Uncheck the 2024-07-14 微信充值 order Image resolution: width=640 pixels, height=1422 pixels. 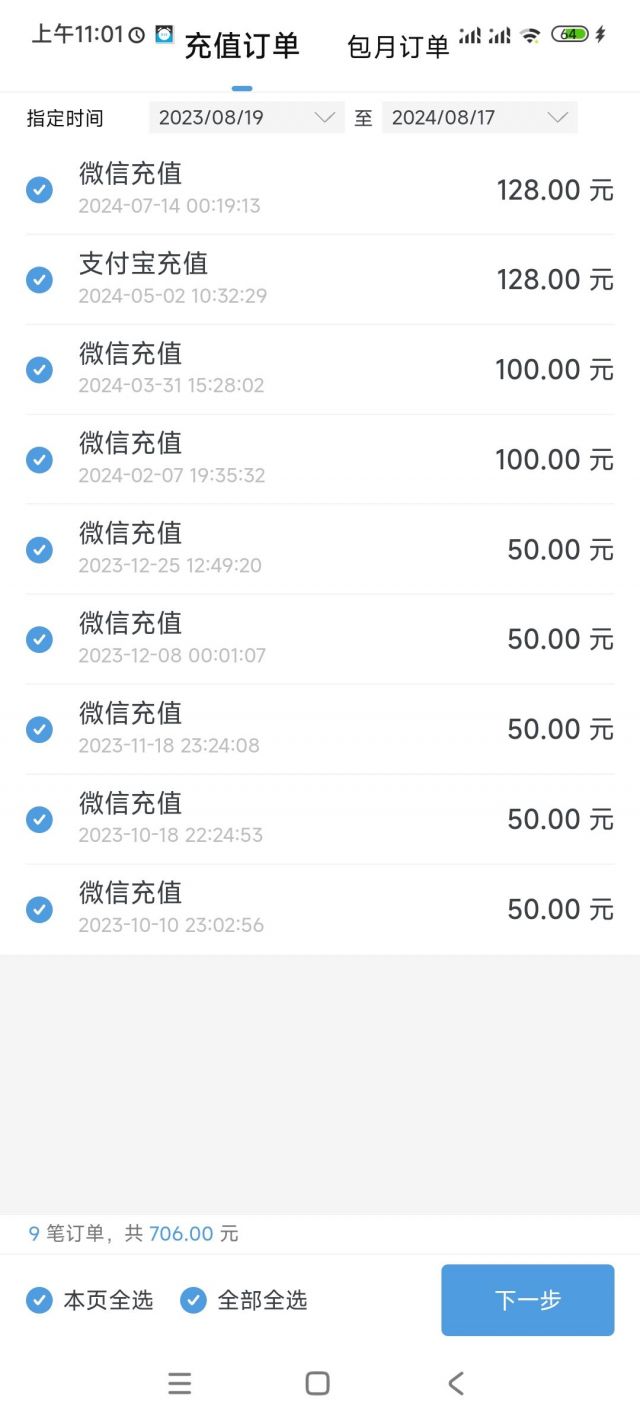point(39,190)
